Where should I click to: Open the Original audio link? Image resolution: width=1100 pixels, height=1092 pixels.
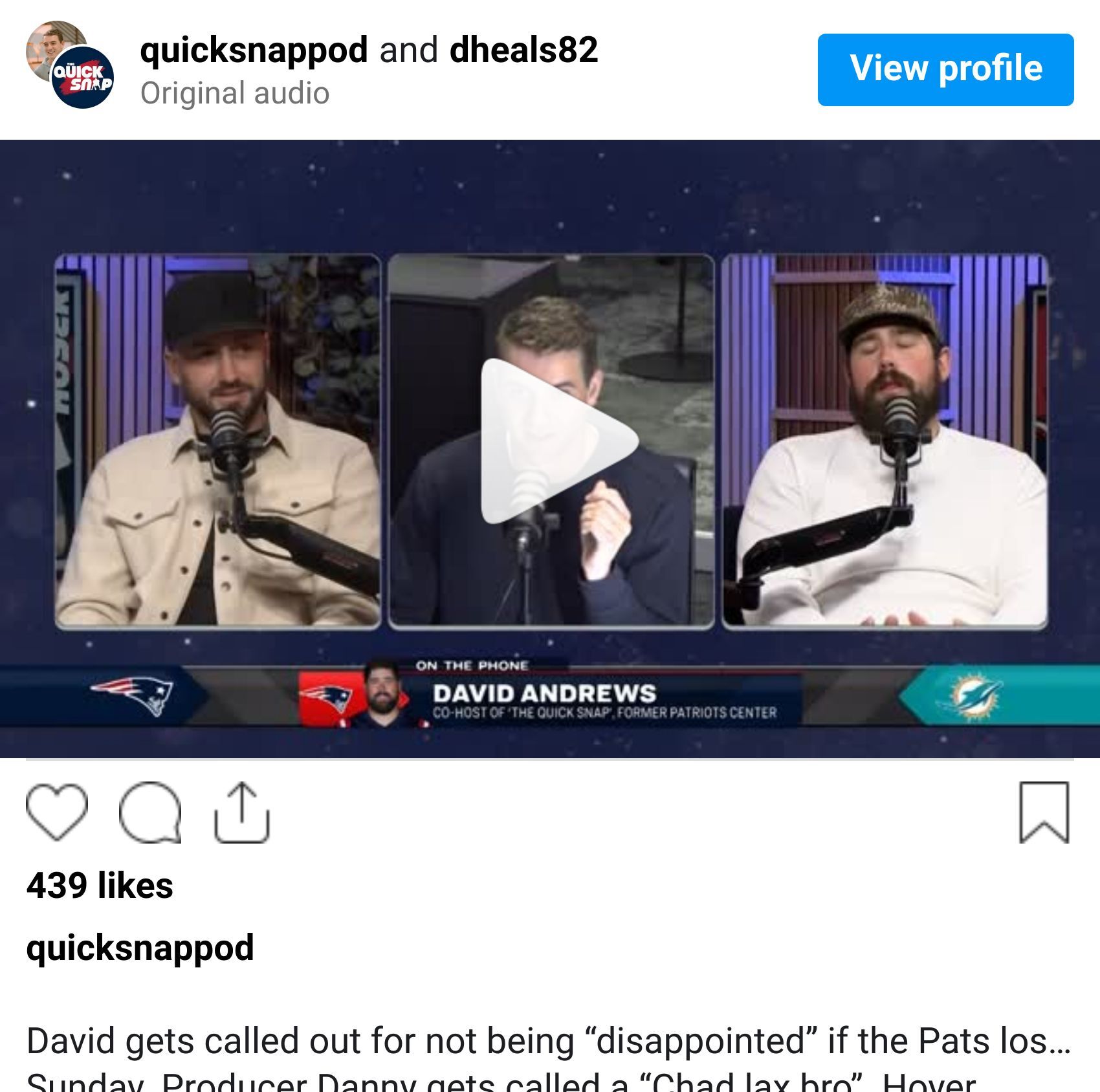[x=235, y=93]
